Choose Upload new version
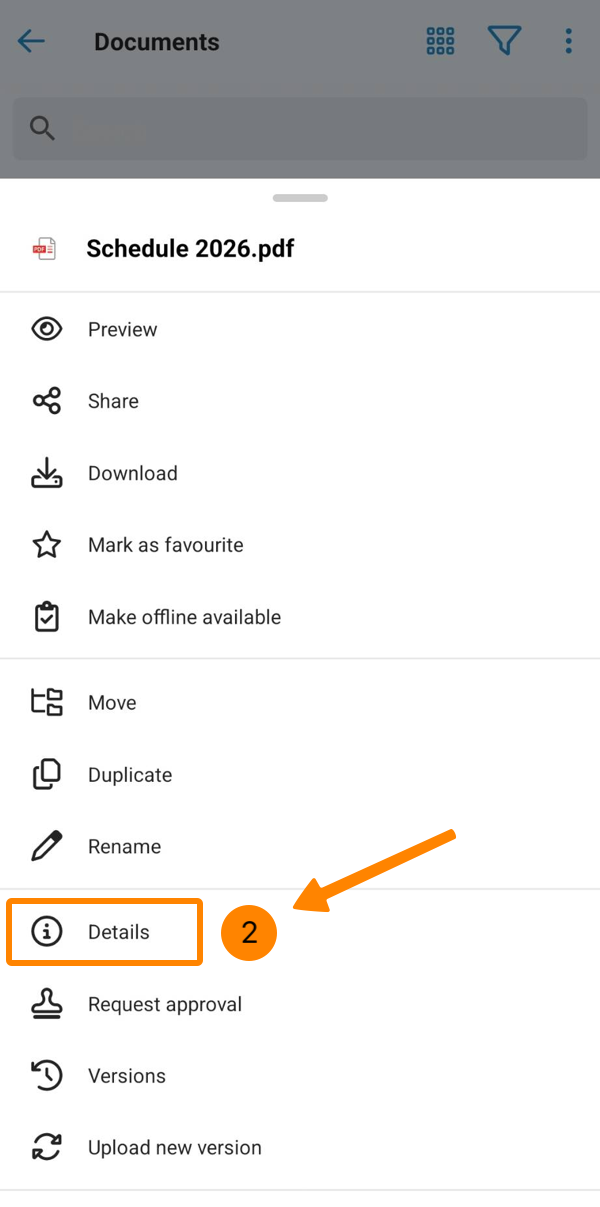Screen dimensions: 600x1207 [174, 1148]
